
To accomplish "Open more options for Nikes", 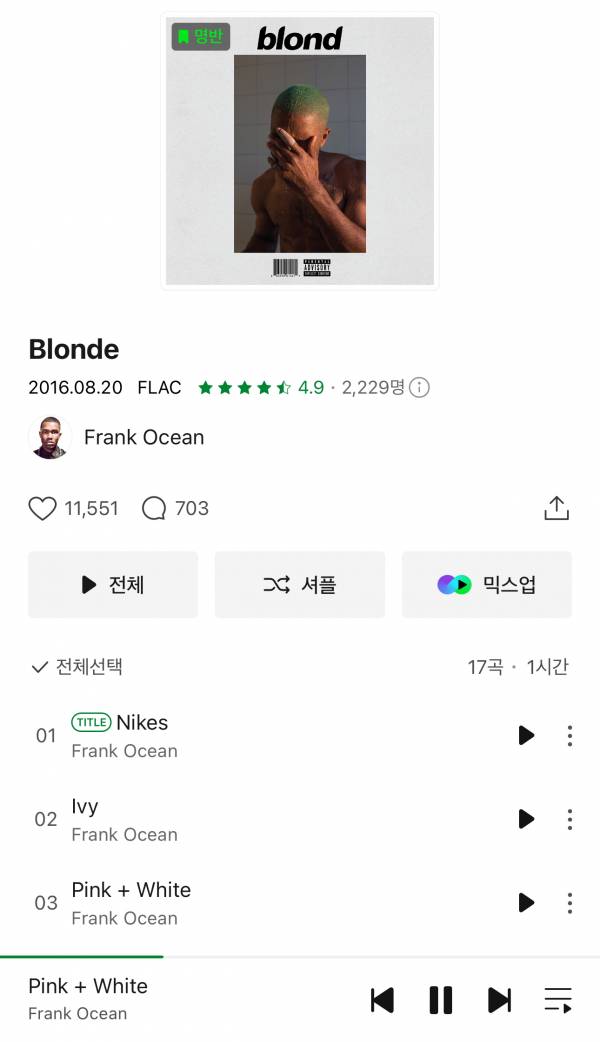I will [x=569, y=736].
